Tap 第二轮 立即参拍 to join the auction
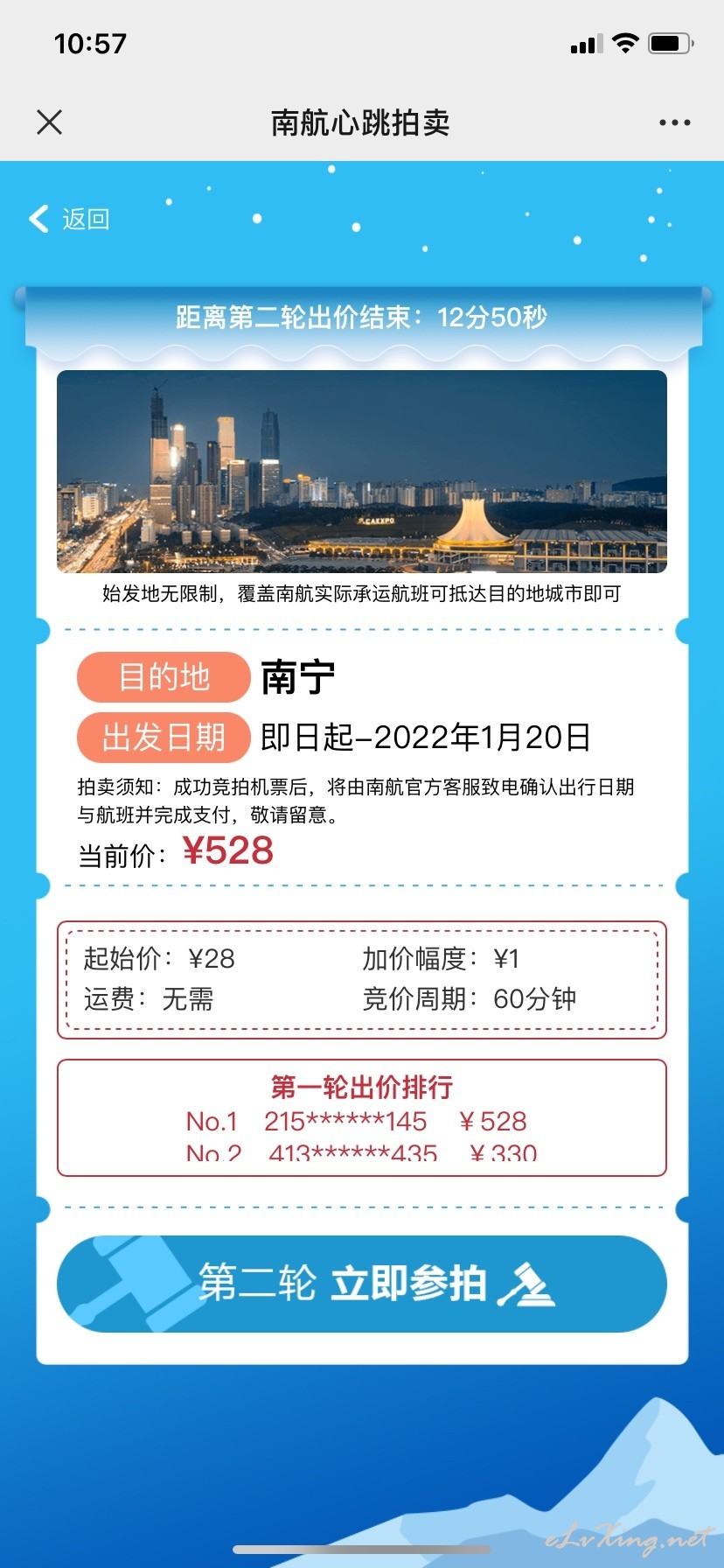The width and height of the screenshot is (724, 1568). [362, 1284]
